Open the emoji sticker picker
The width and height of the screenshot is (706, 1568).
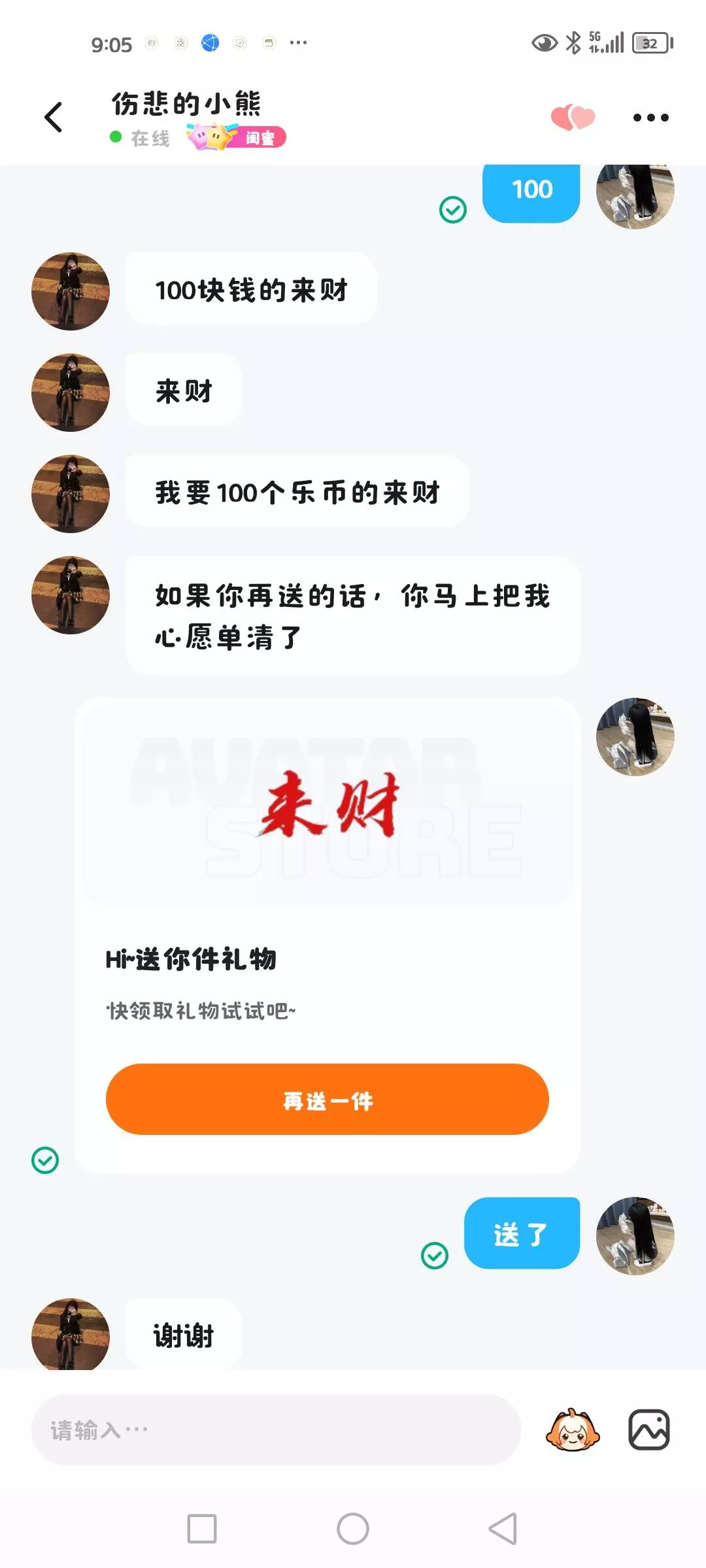573,1429
